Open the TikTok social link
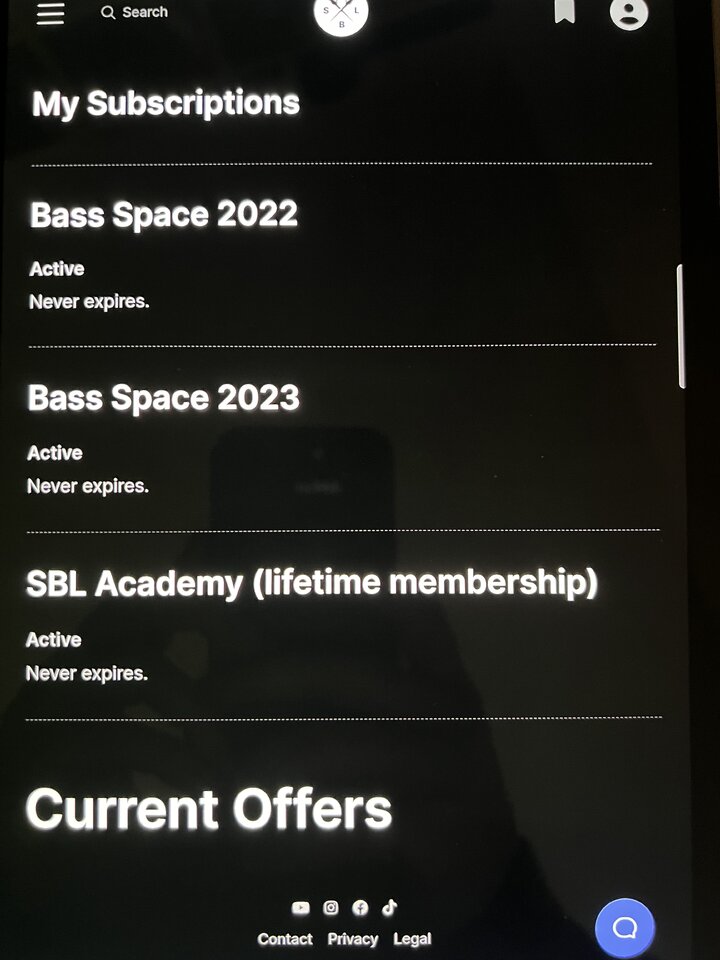Screen dimensions: 720x960 pyautogui.click(x=389, y=907)
